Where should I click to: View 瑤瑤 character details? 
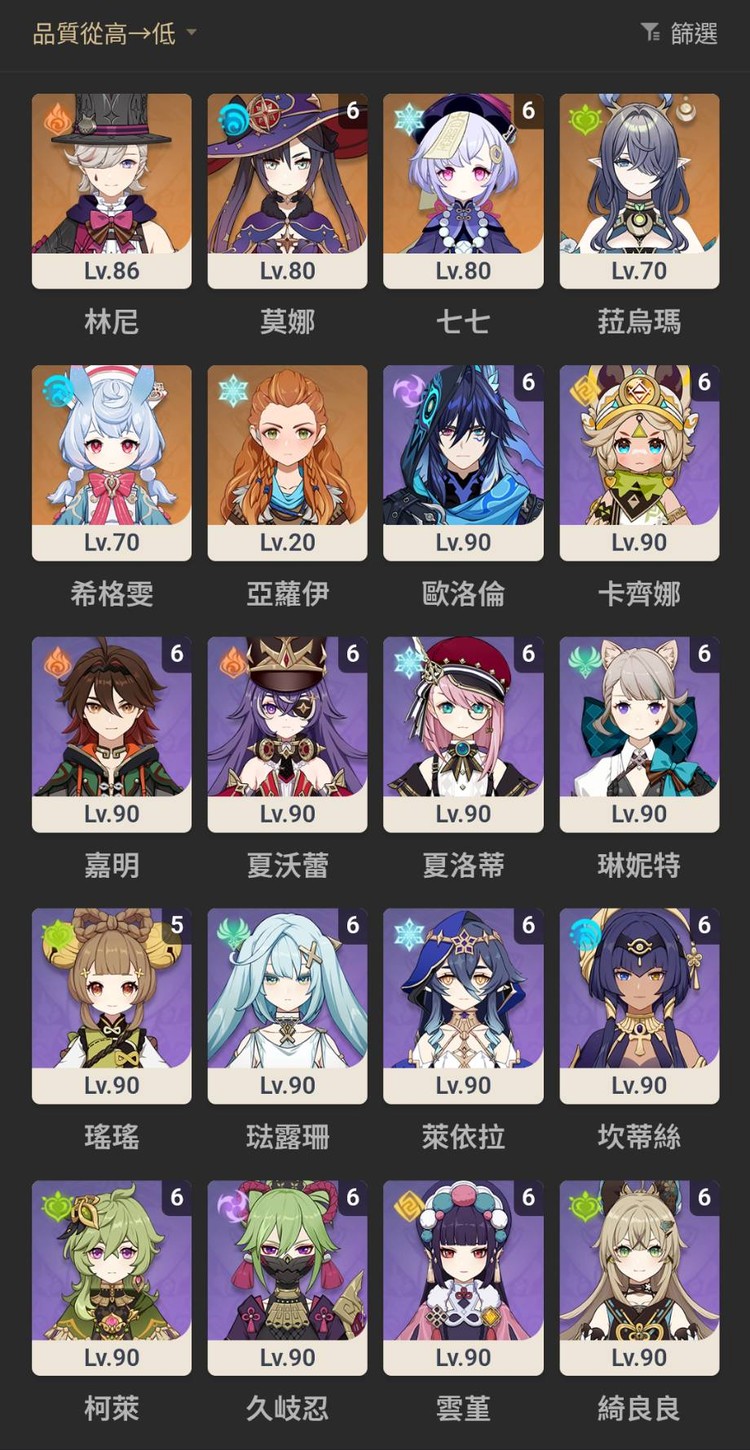112,1006
